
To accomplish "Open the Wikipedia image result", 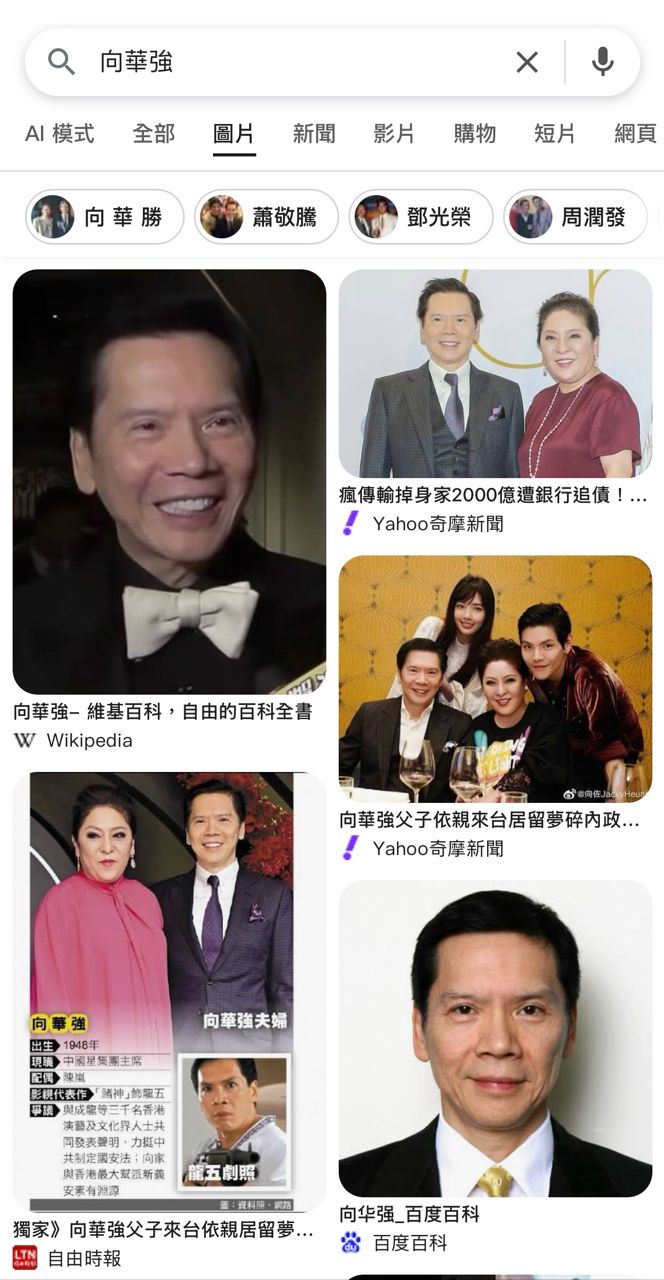I will 169,482.
